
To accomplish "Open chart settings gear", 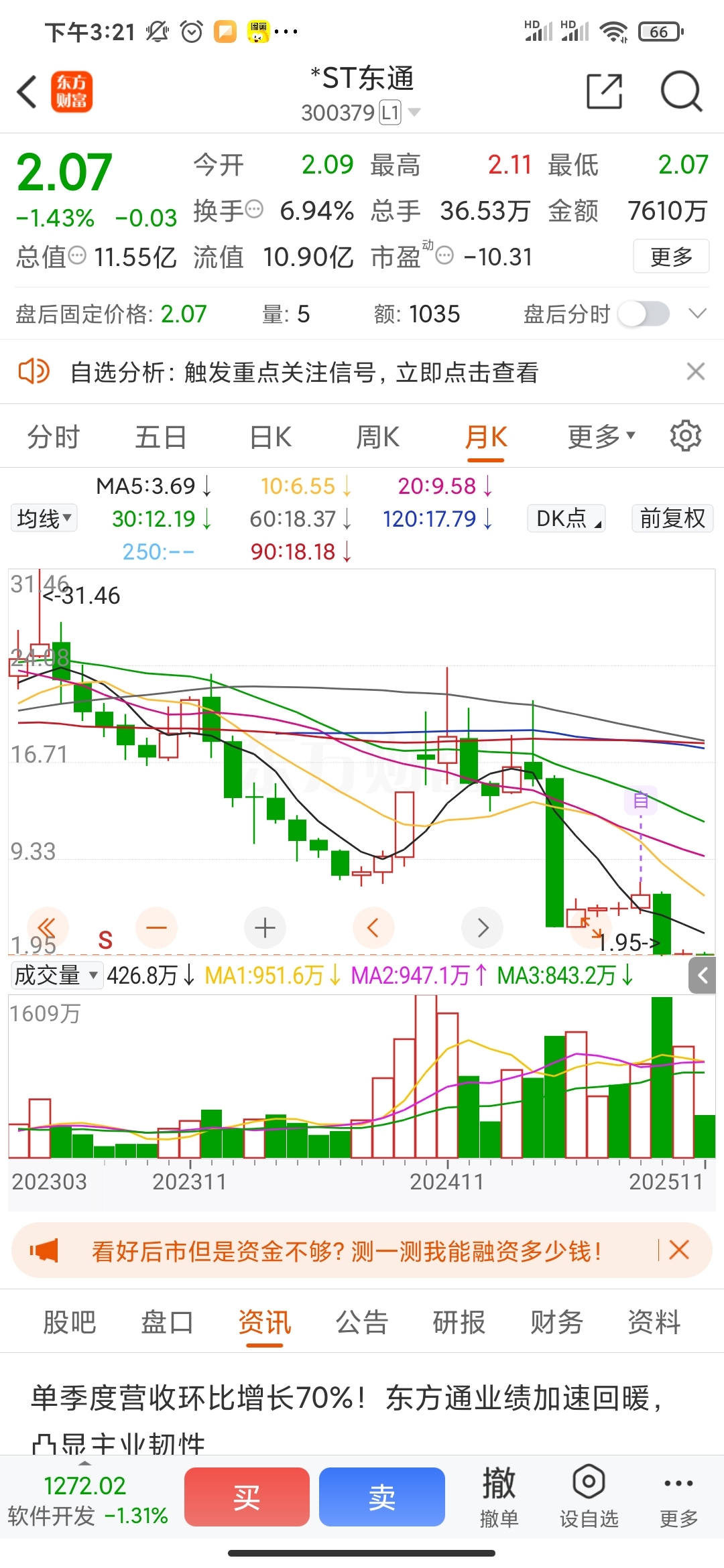I will pyautogui.click(x=685, y=436).
